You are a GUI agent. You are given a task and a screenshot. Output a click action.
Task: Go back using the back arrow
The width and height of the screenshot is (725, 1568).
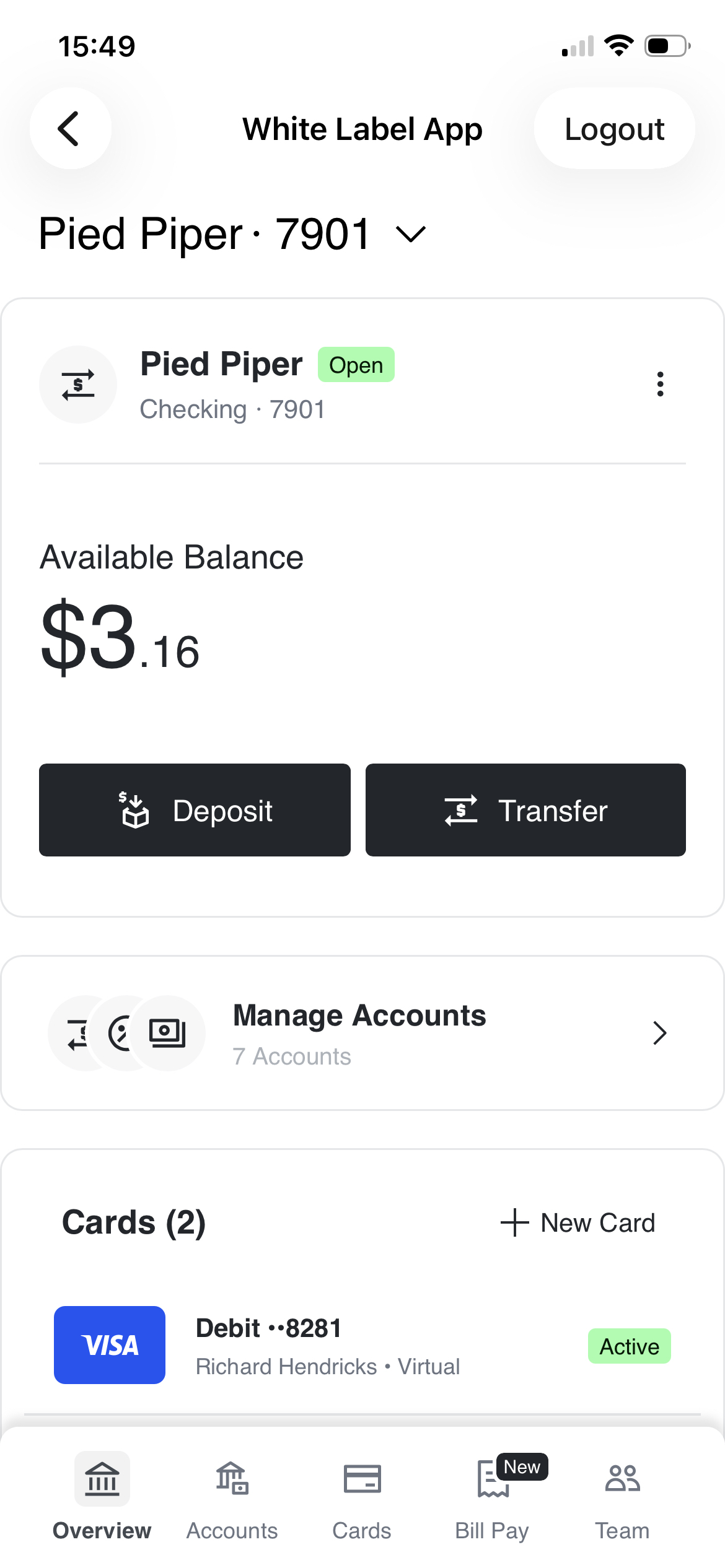(x=71, y=129)
